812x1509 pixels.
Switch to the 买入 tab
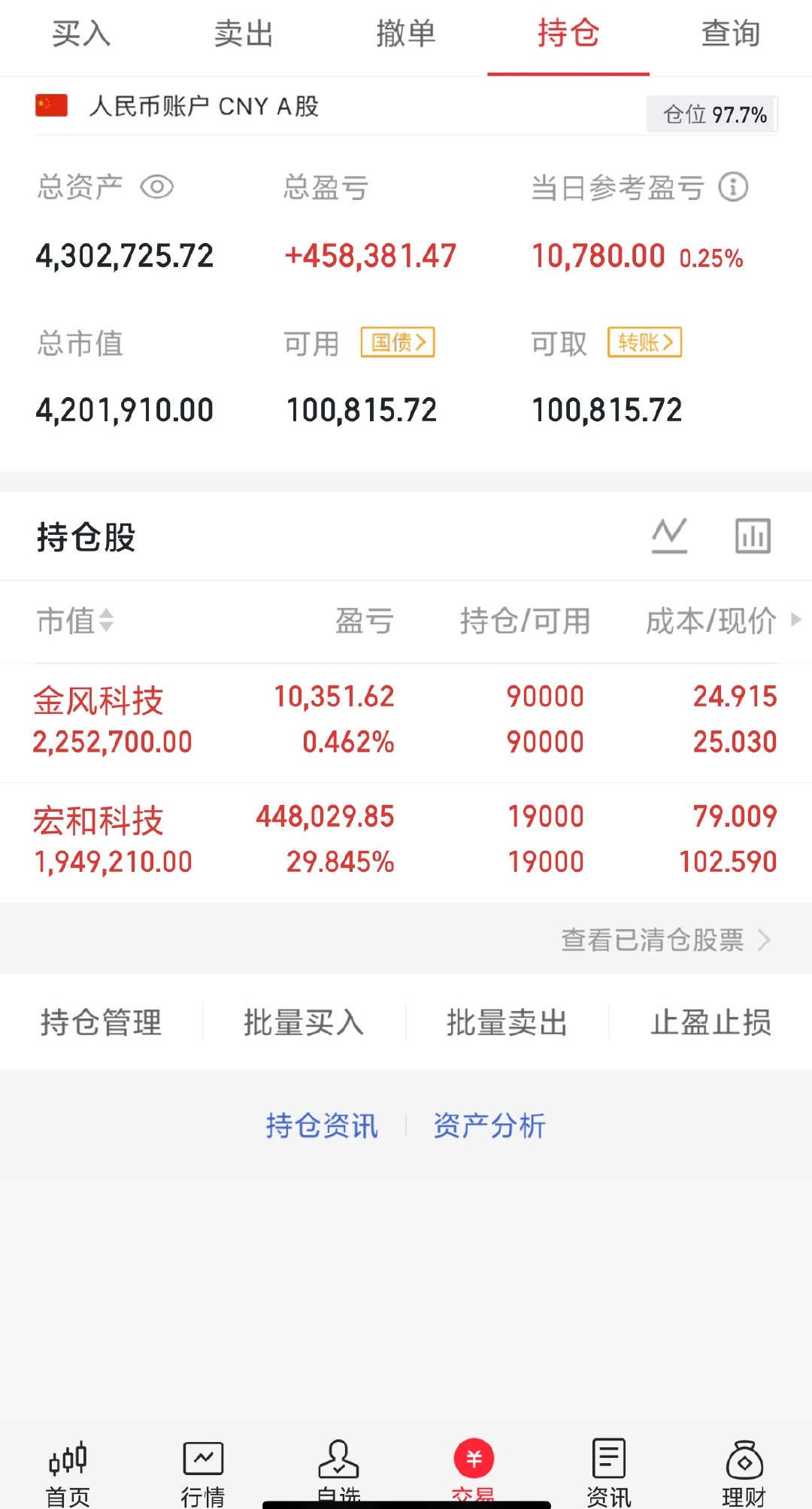(x=80, y=34)
